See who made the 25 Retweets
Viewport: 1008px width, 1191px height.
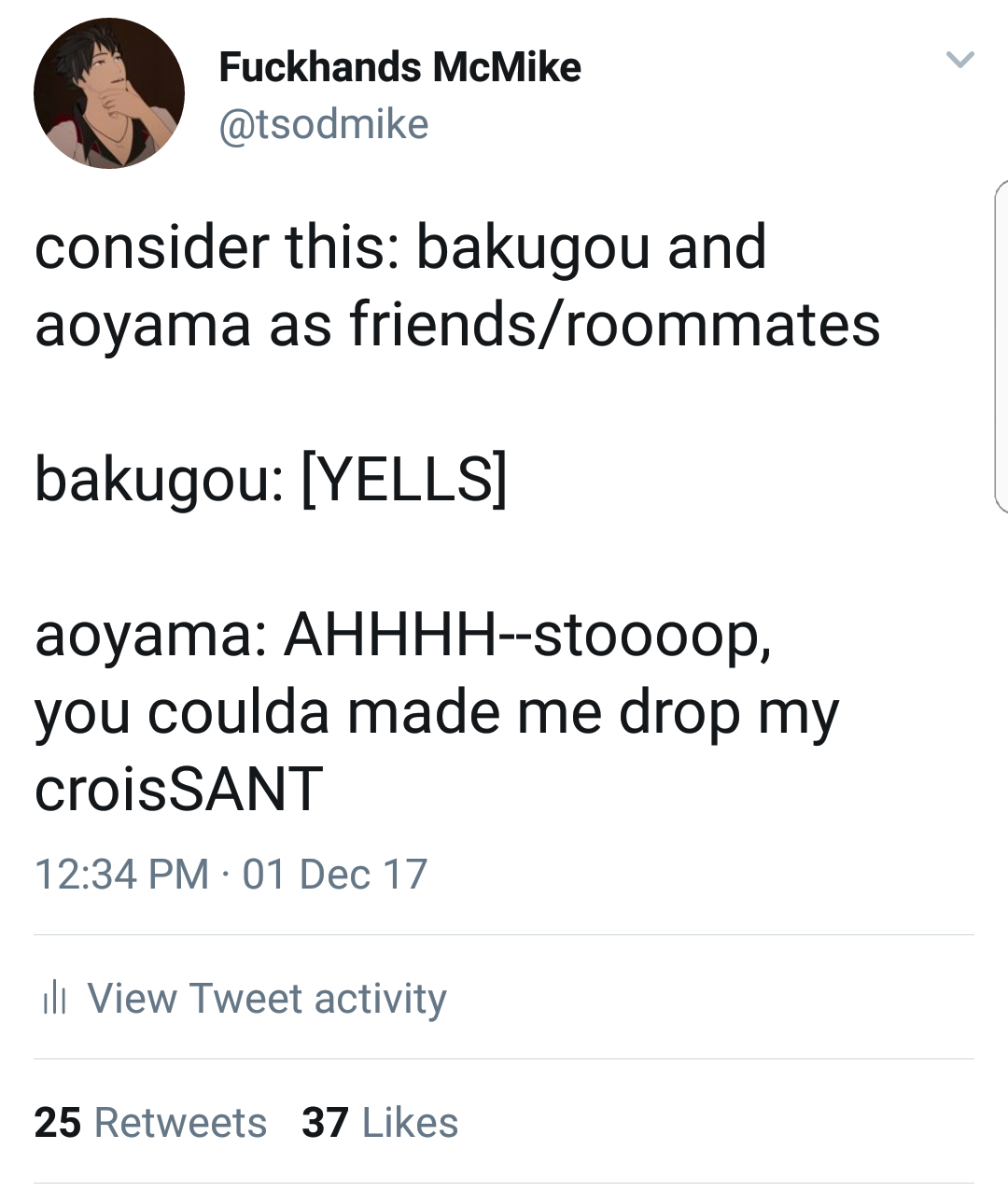click(x=150, y=1122)
